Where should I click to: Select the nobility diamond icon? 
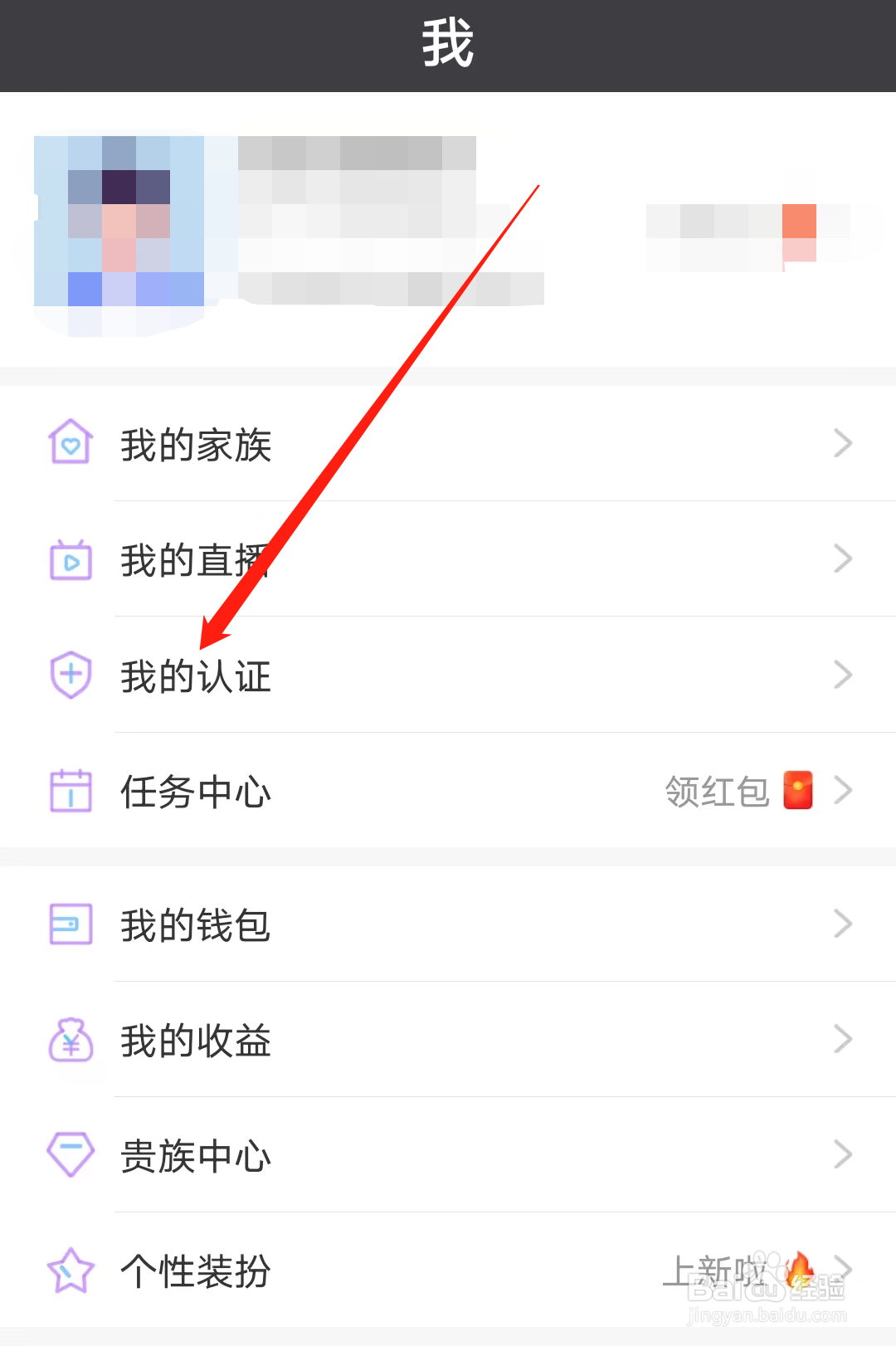[71, 1154]
